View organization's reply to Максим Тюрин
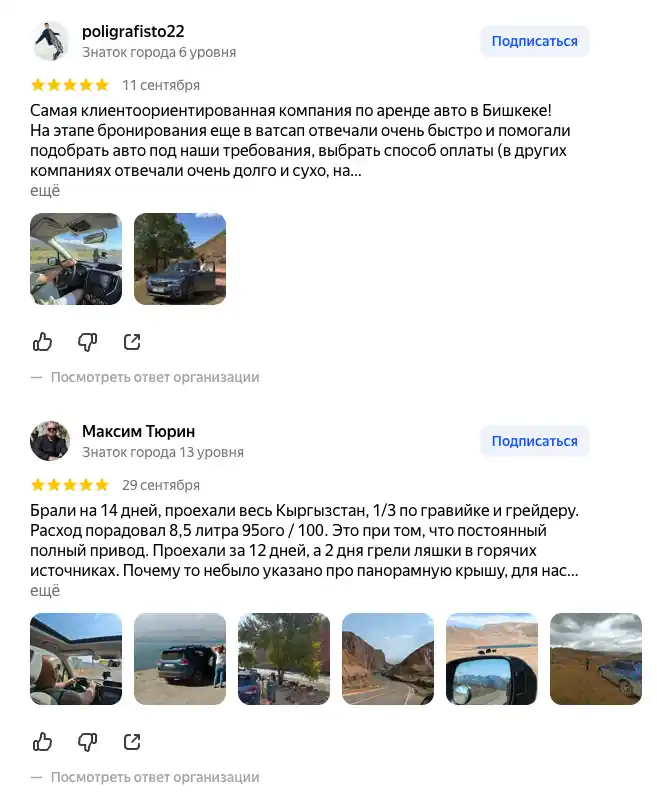 pos(155,777)
